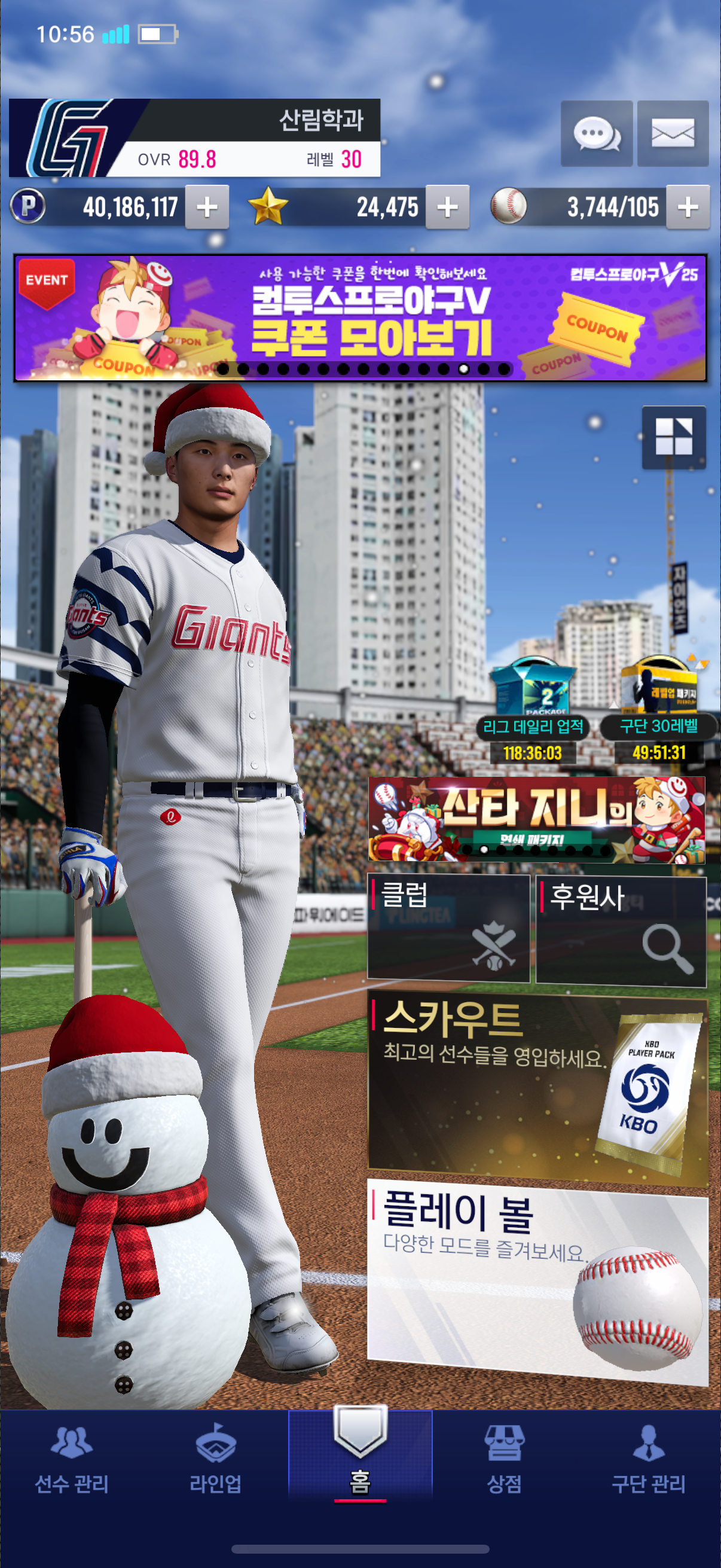This screenshot has height=1568, width=721.
Task: Open the 클럽 tile
Action: coord(448,928)
